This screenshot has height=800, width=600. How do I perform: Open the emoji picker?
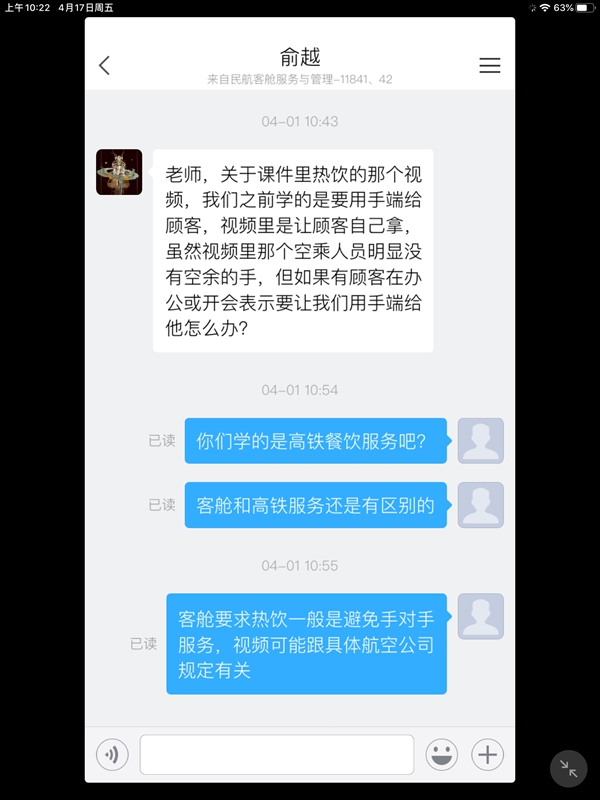pyautogui.click(x=441, y=755)
